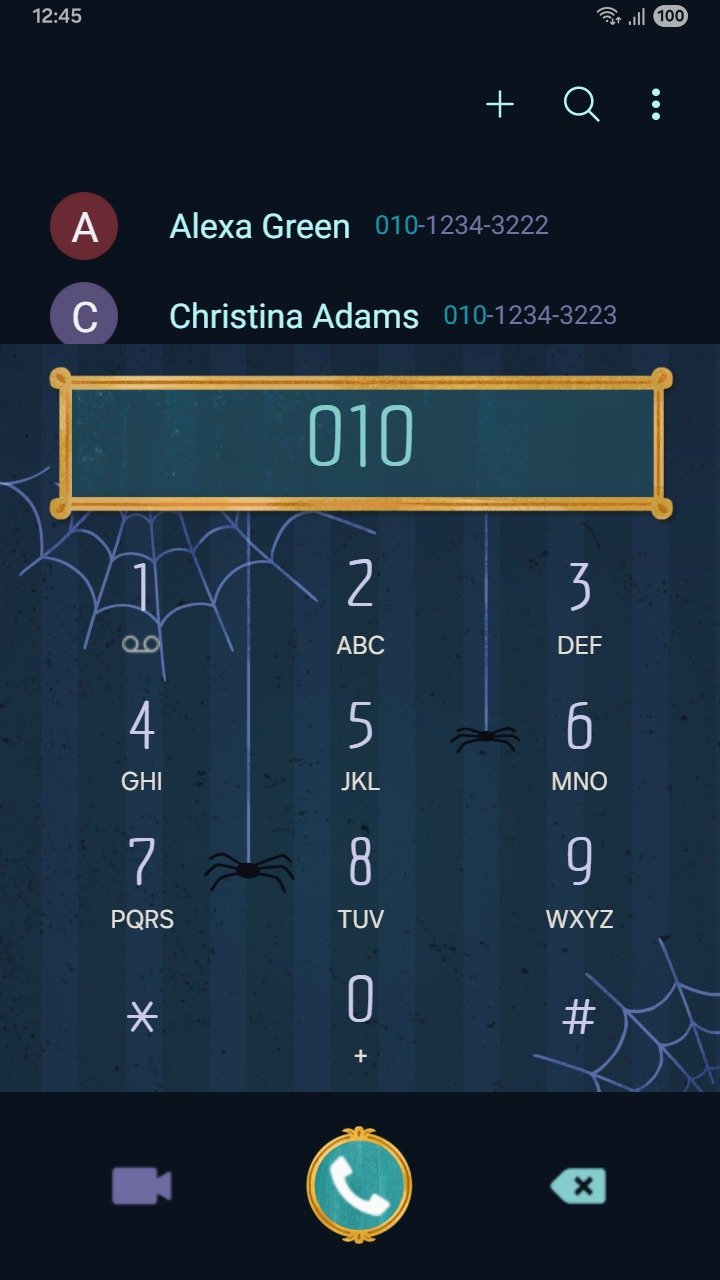Tap the 3 DEF key

(x=579, y=605)
